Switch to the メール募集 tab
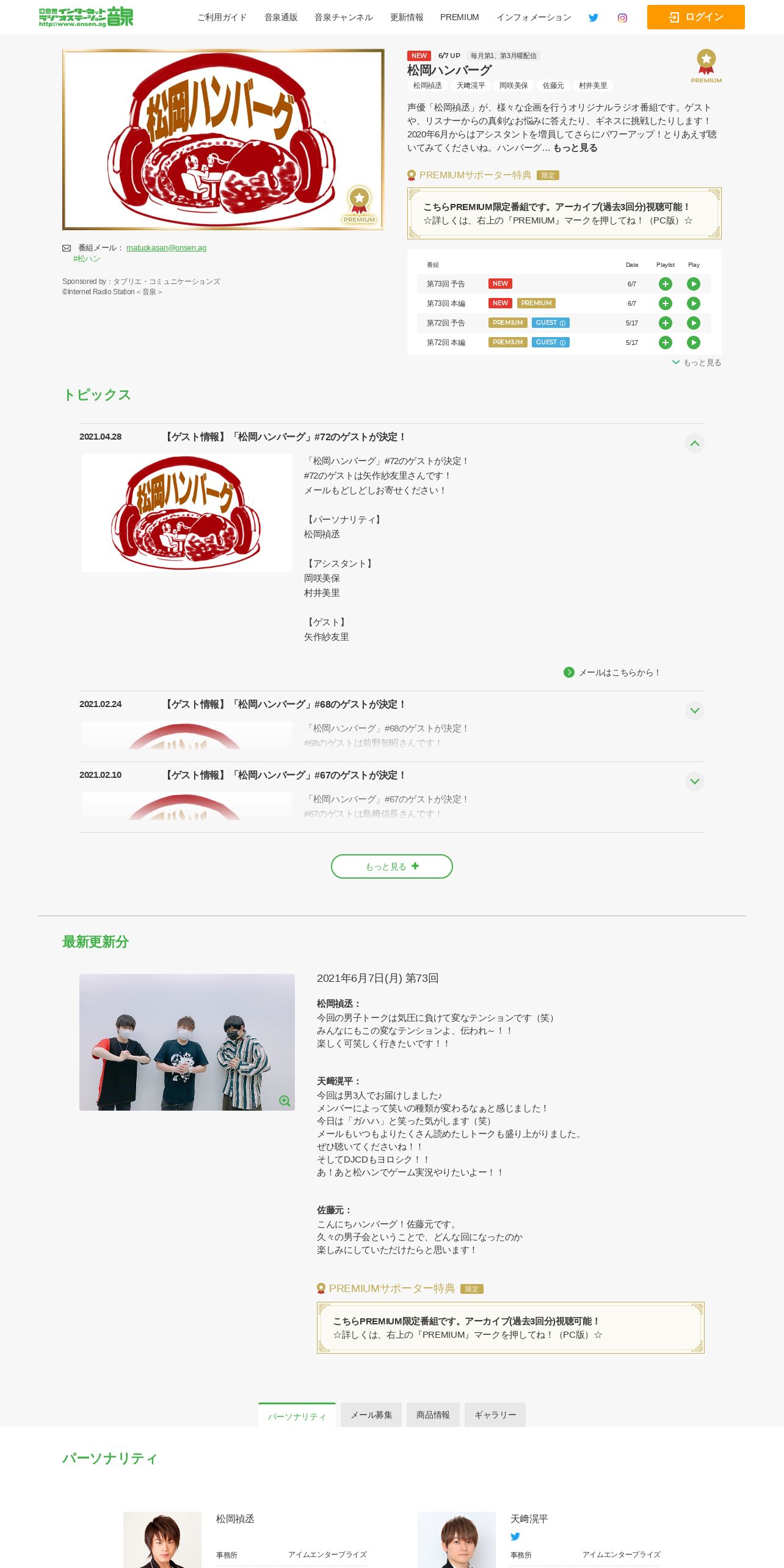 tap(371, 1415)
